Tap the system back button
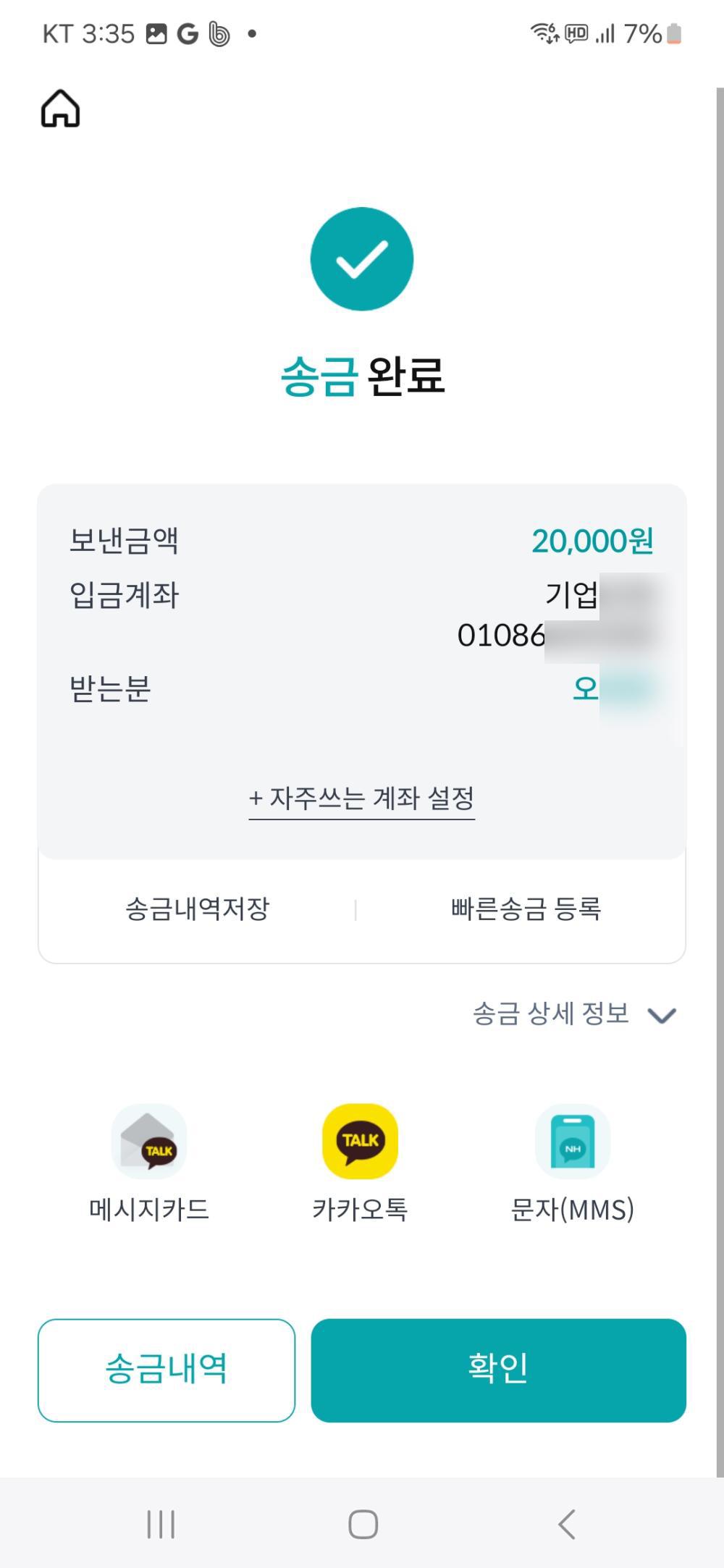The width and height of the screenshot is (724, 1568). 567,1524
